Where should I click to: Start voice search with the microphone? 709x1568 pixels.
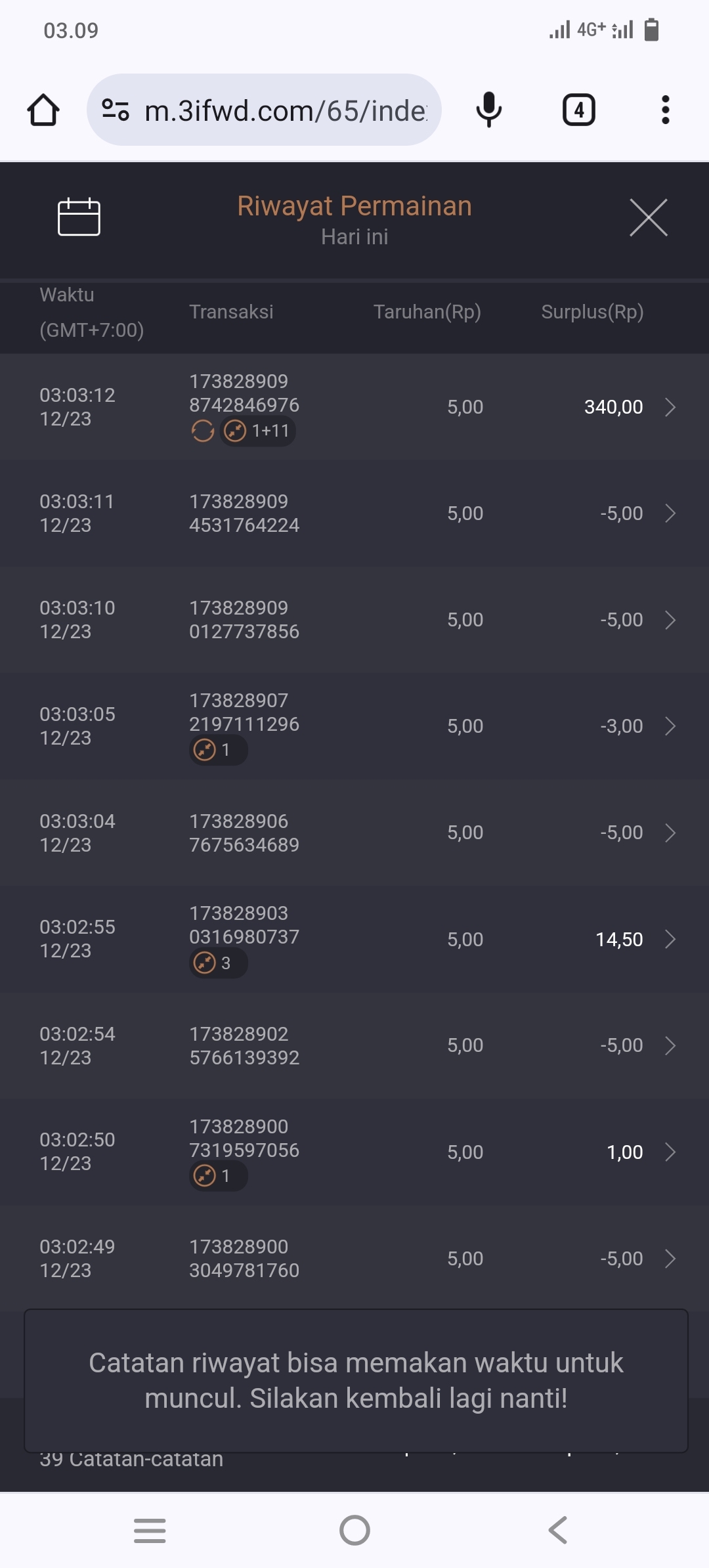[x=489, y=110]
